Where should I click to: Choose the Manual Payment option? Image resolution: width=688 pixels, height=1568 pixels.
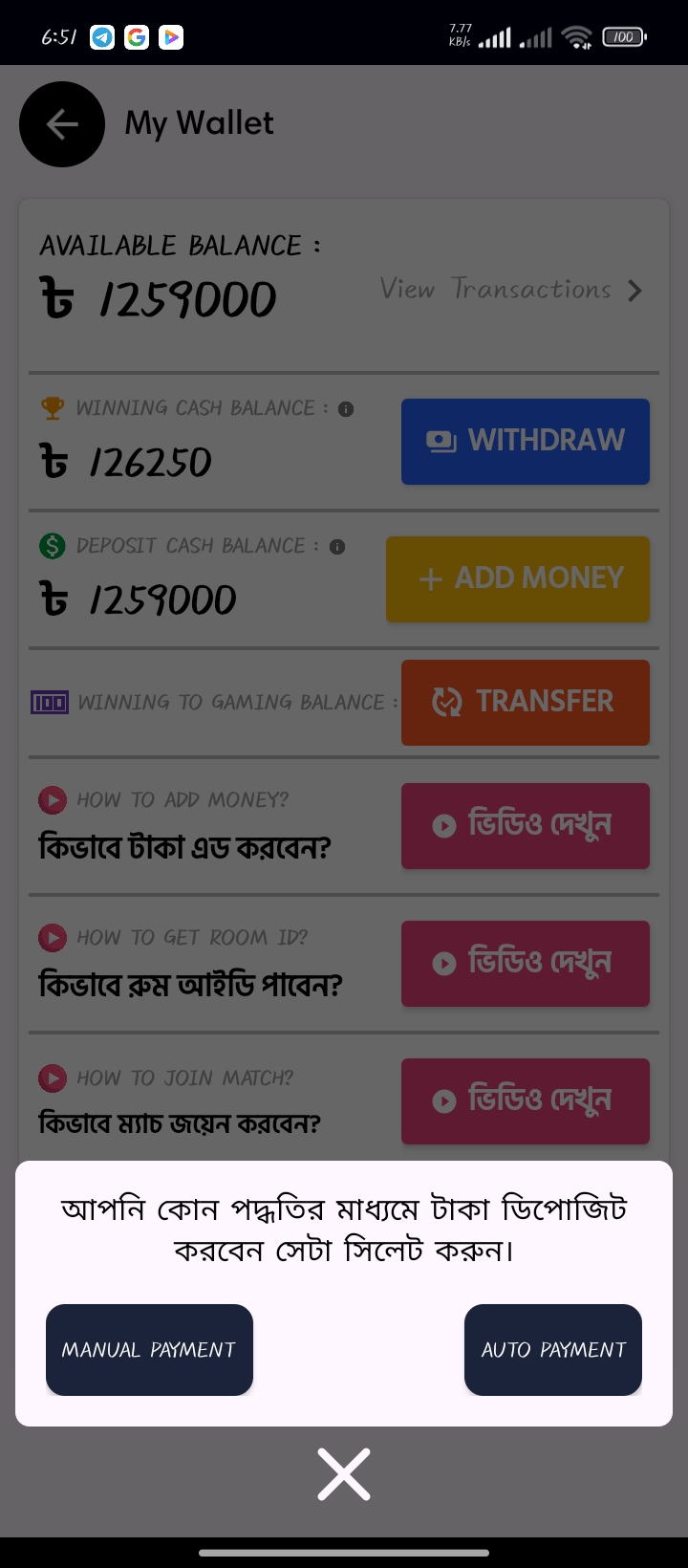(149, 1349)
